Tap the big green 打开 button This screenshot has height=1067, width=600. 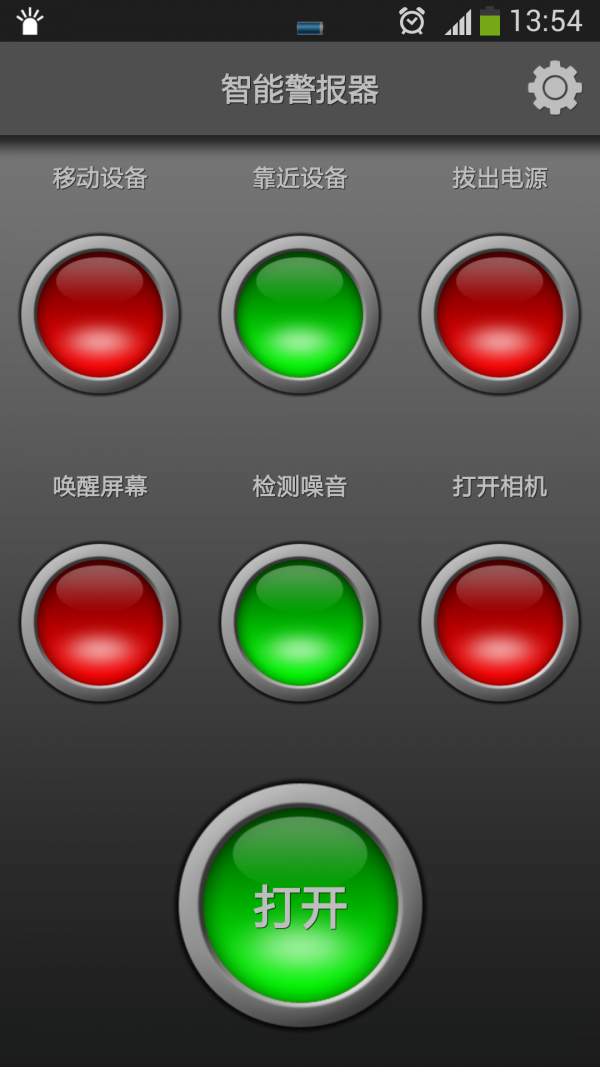[x=300, y=904]
